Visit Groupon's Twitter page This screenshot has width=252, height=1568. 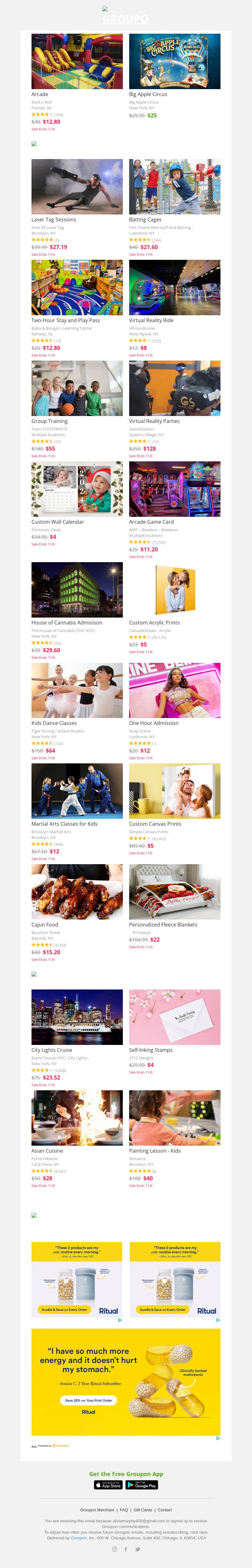[138, 1549]
